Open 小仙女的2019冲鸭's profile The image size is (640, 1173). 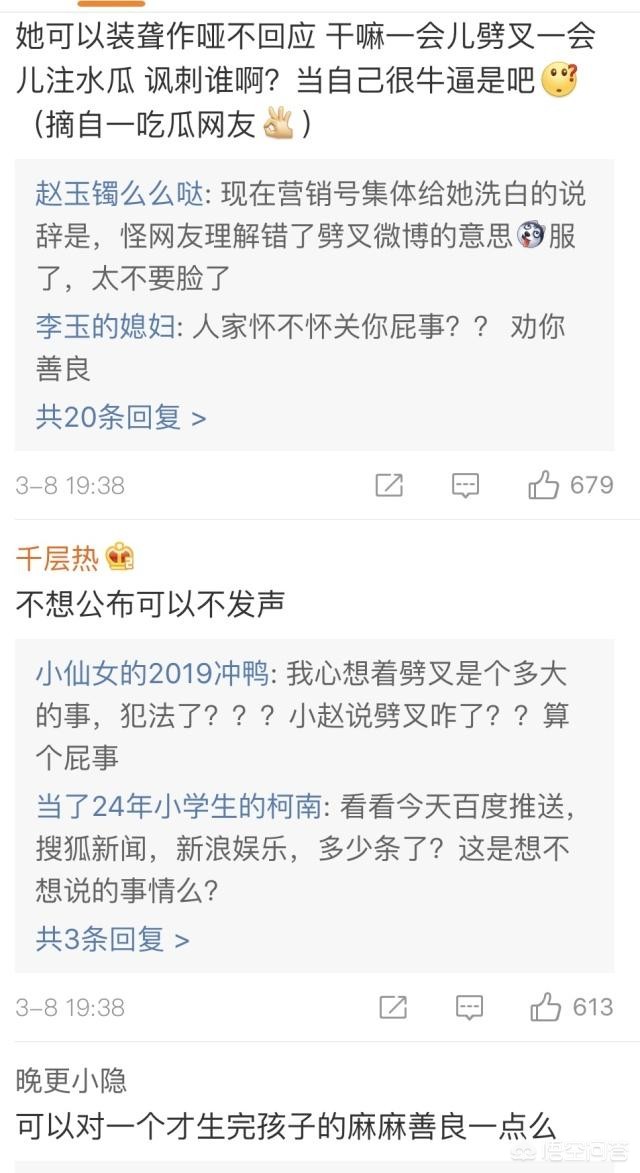coord(152,674)
